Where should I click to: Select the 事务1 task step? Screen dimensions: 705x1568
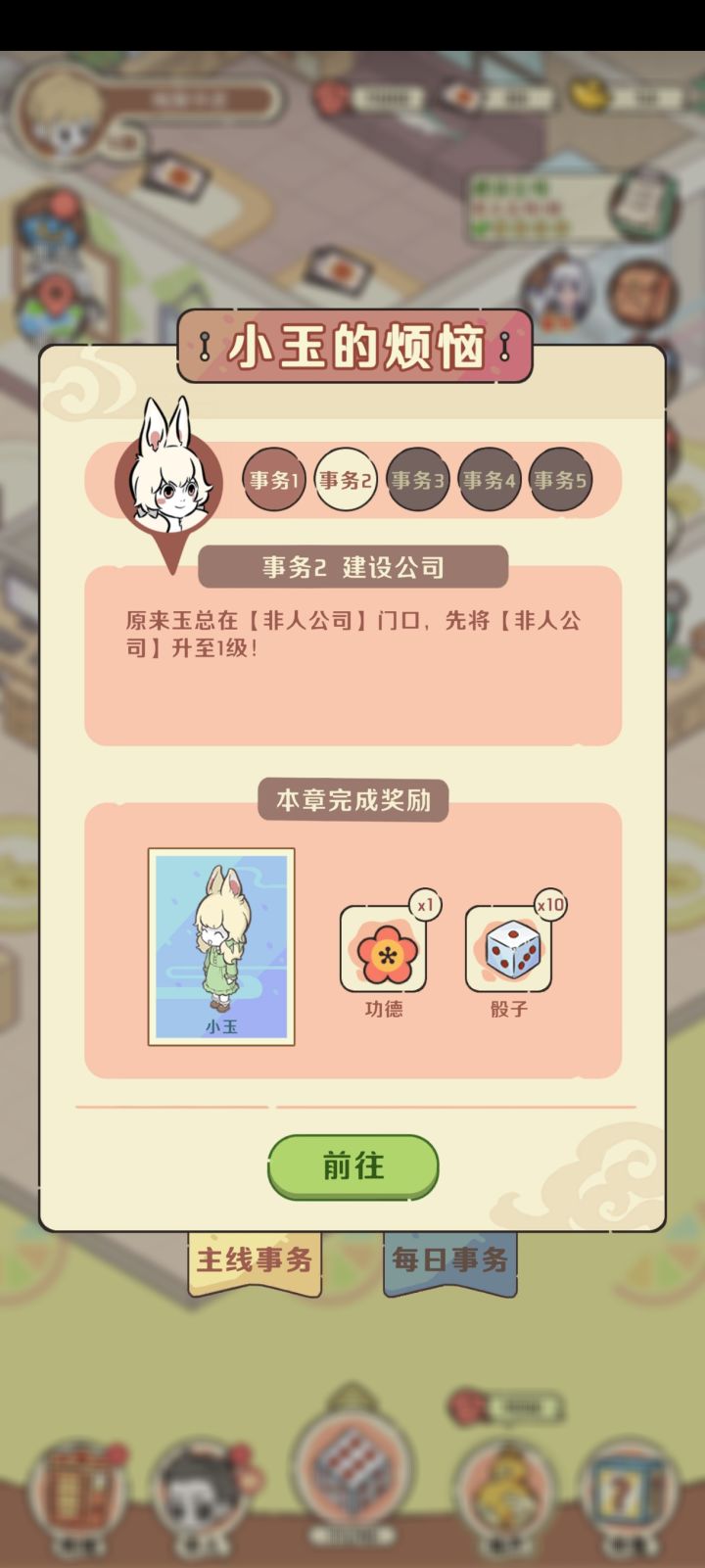pos(273,480)
